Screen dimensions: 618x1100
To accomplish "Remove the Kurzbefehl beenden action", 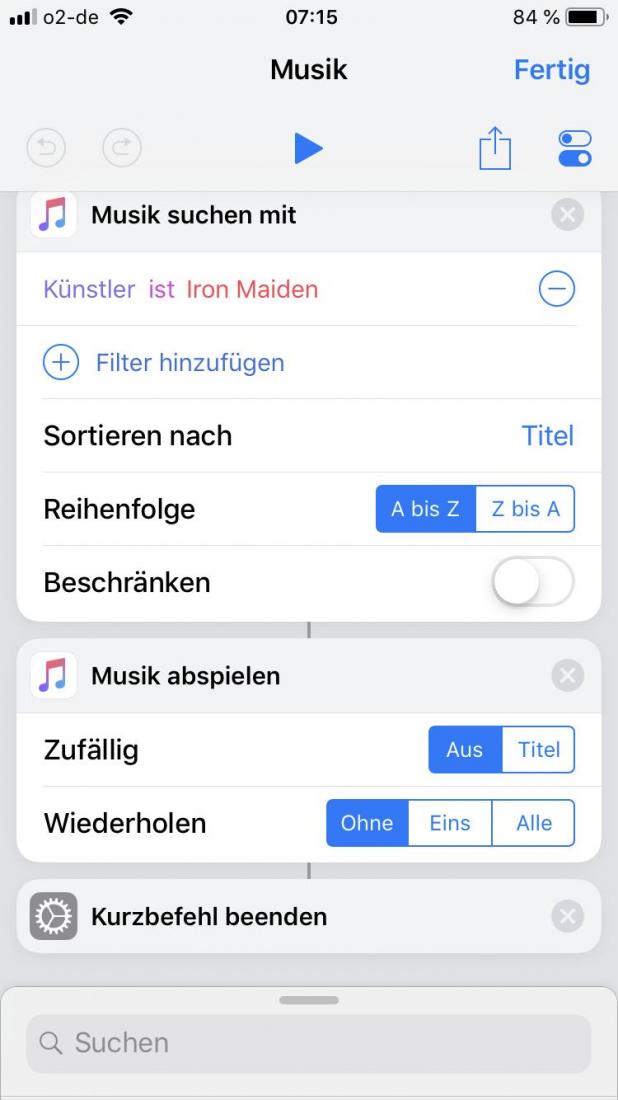I will pyautogui.click(x=567, y=916).
